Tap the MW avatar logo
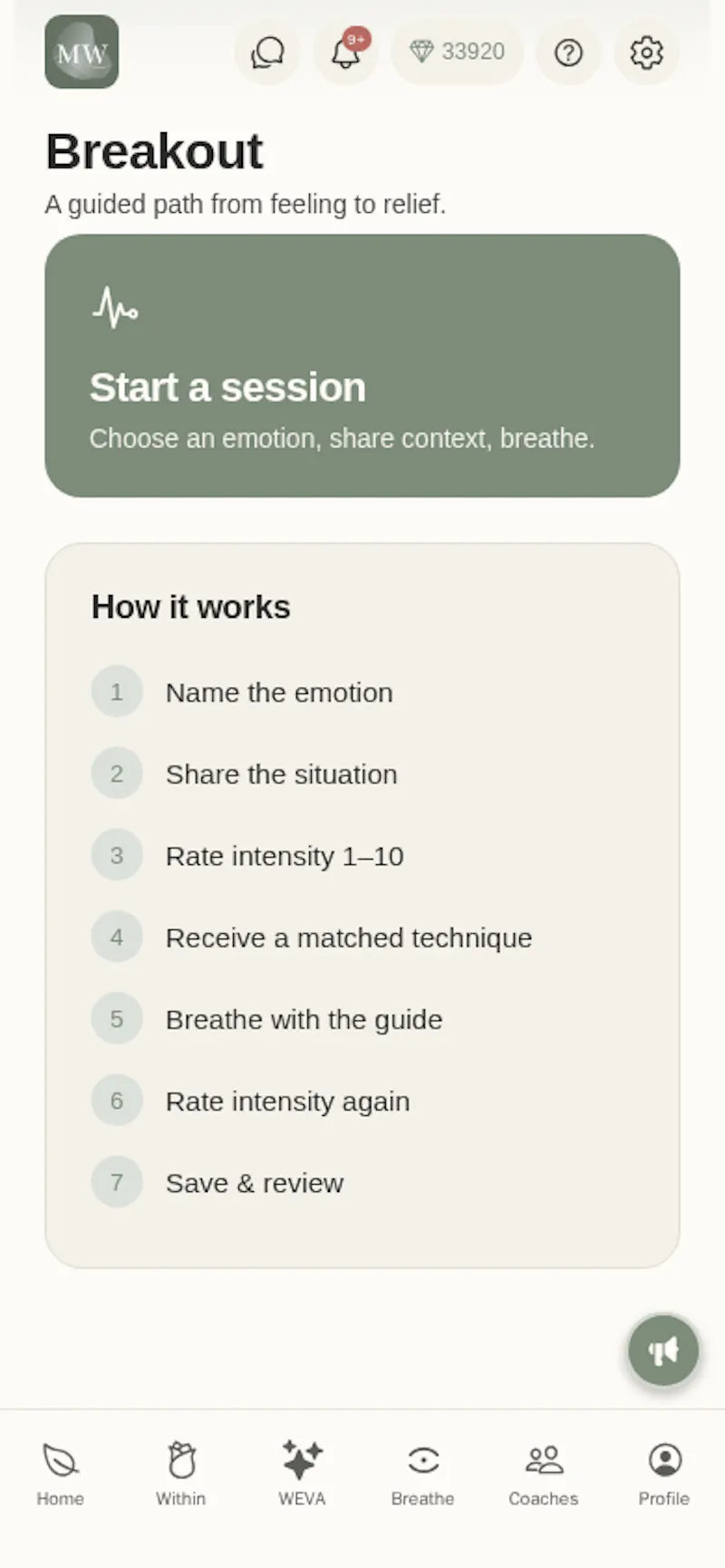 click(x=82, y=52)
